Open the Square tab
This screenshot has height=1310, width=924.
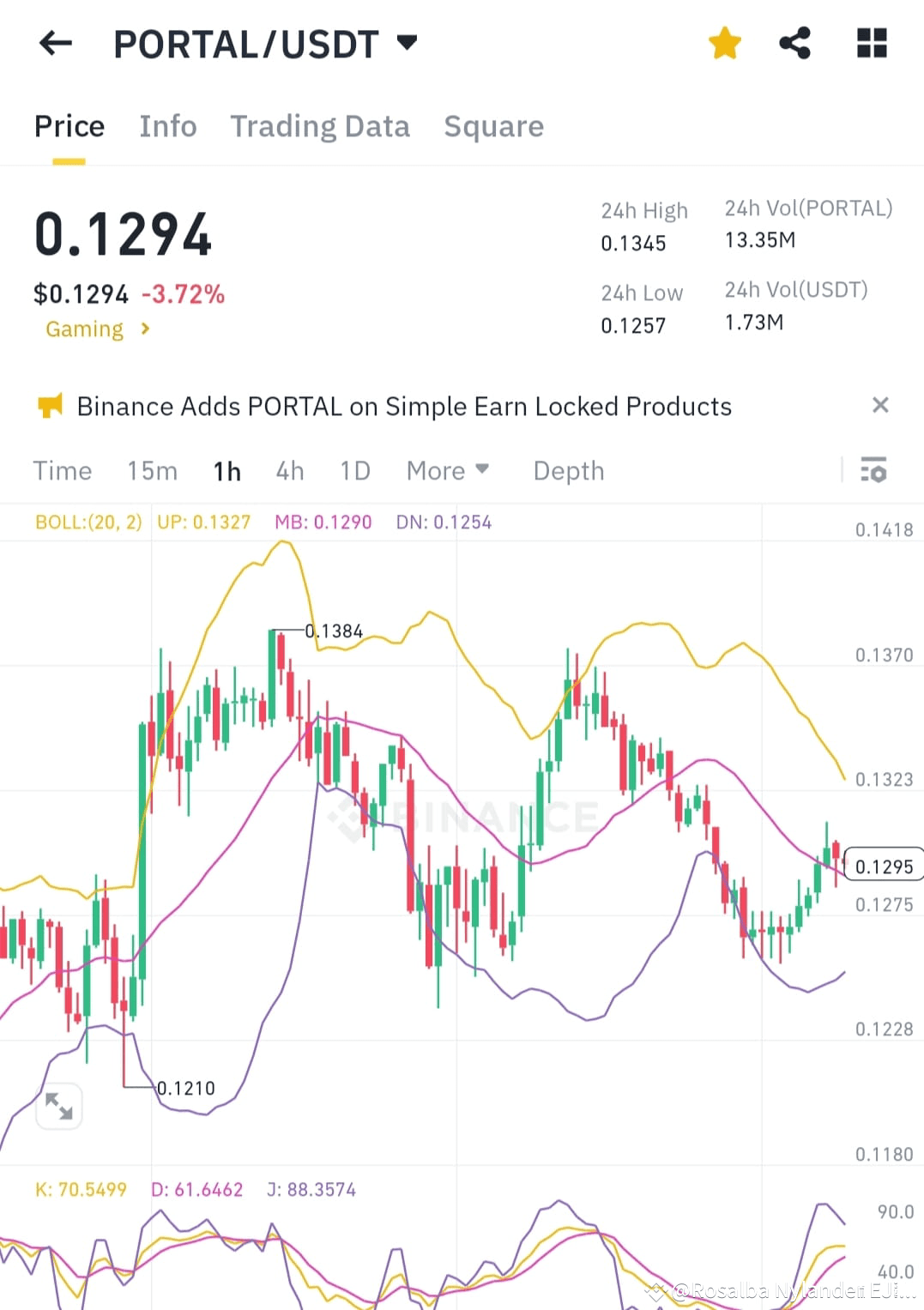[x=493, y=126]
